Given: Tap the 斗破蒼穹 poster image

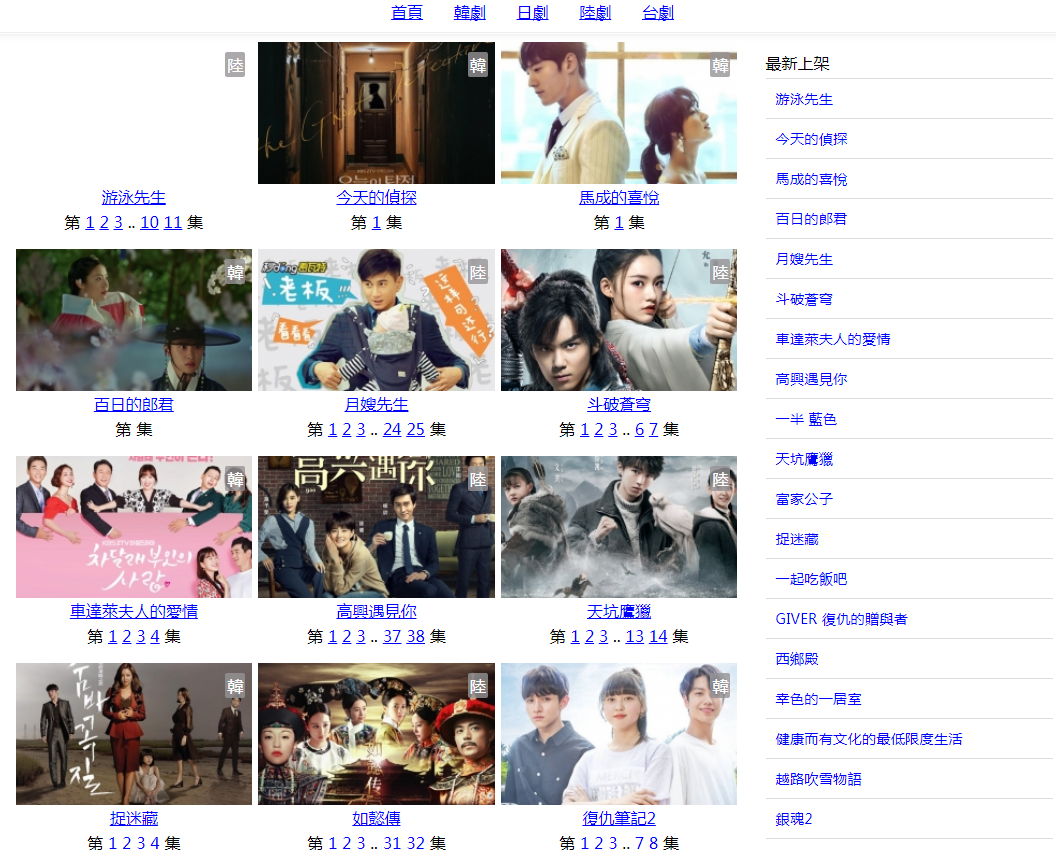Looking at the screenshot, I should [x=619, y=320].
